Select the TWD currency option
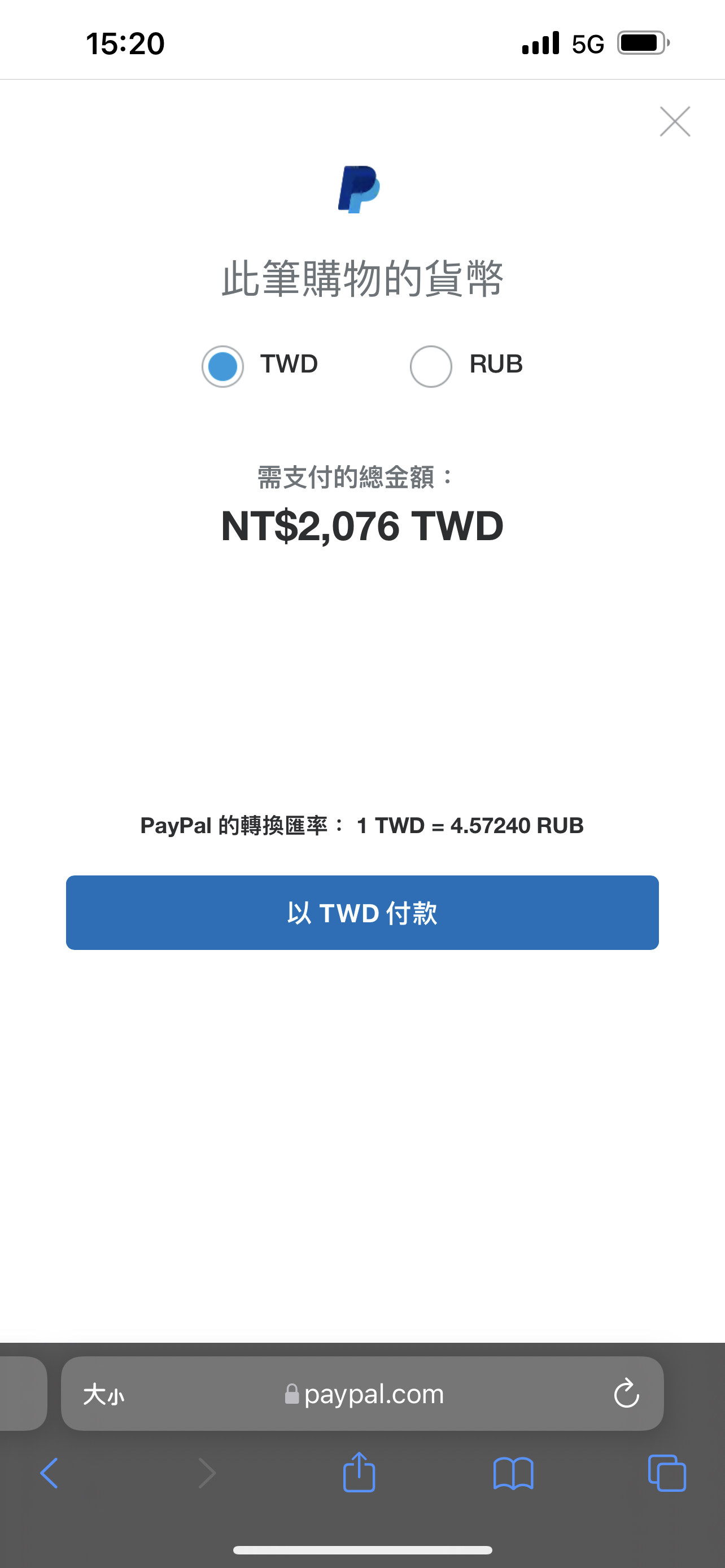 (223, 366)
